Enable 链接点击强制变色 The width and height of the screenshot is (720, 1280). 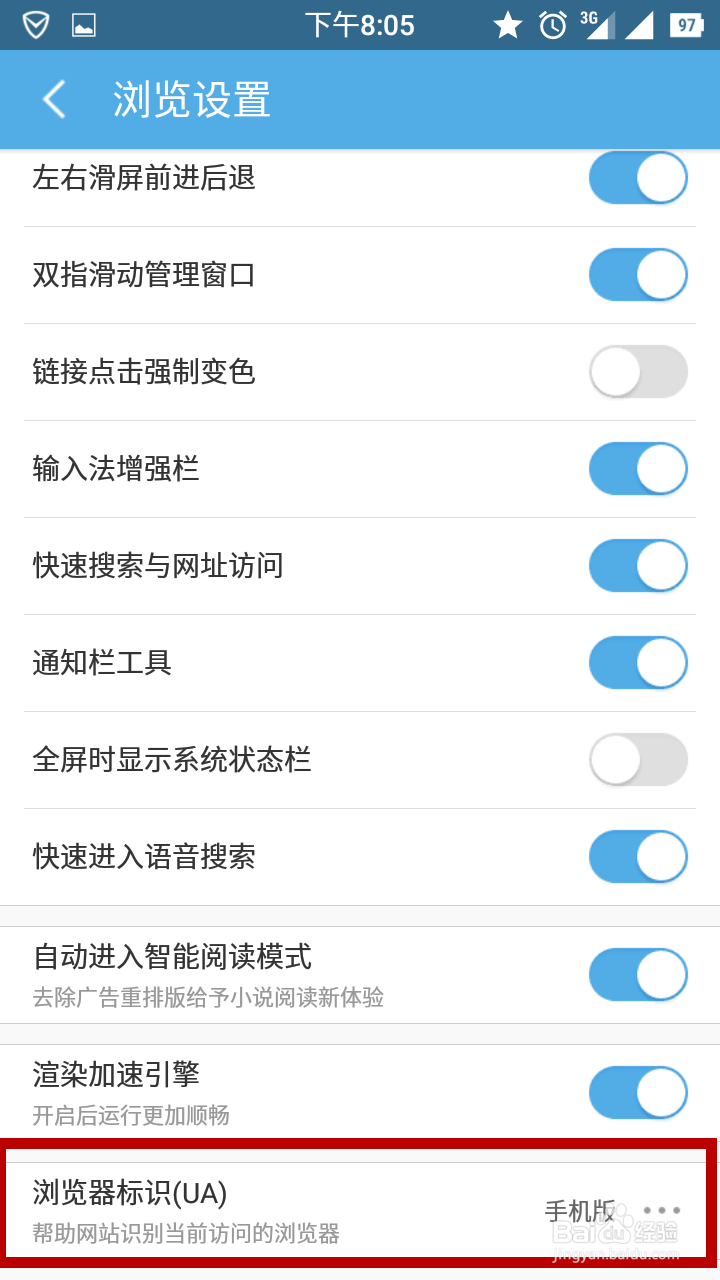click(x=638, y=371)
